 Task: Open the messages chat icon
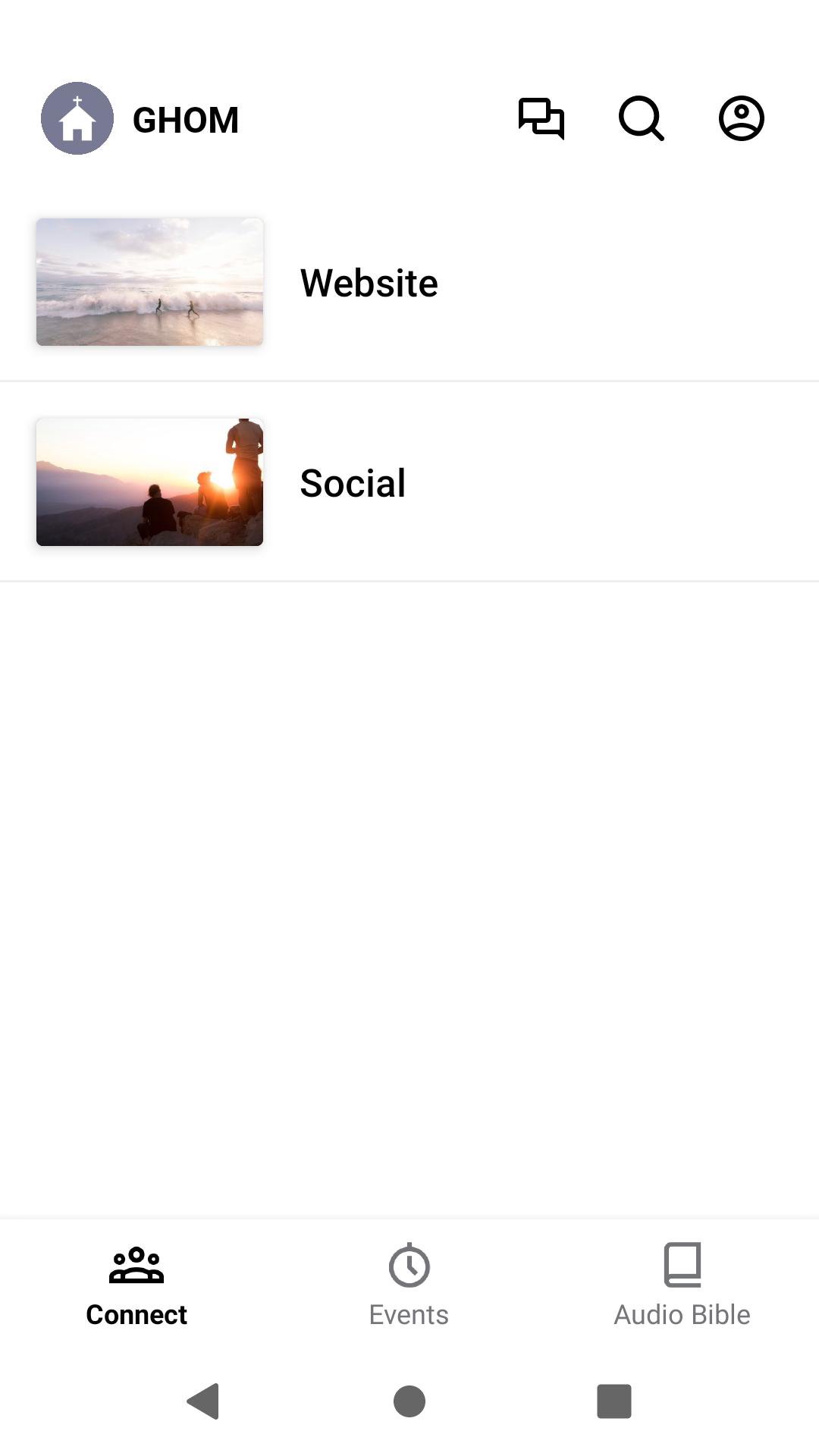[x=541, y=118]
